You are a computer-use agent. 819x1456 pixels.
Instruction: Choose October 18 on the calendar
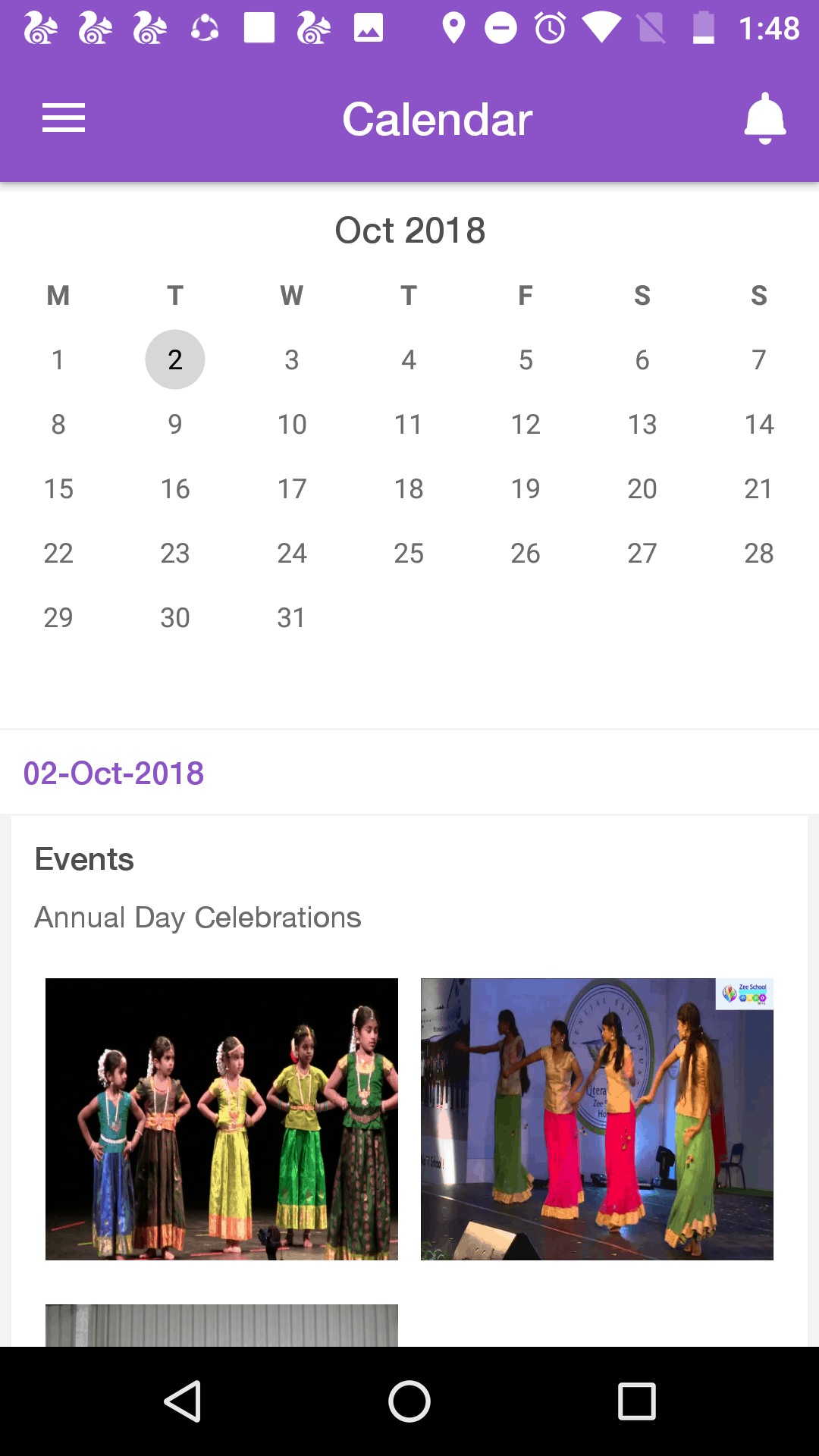click(x=409, y=489)
